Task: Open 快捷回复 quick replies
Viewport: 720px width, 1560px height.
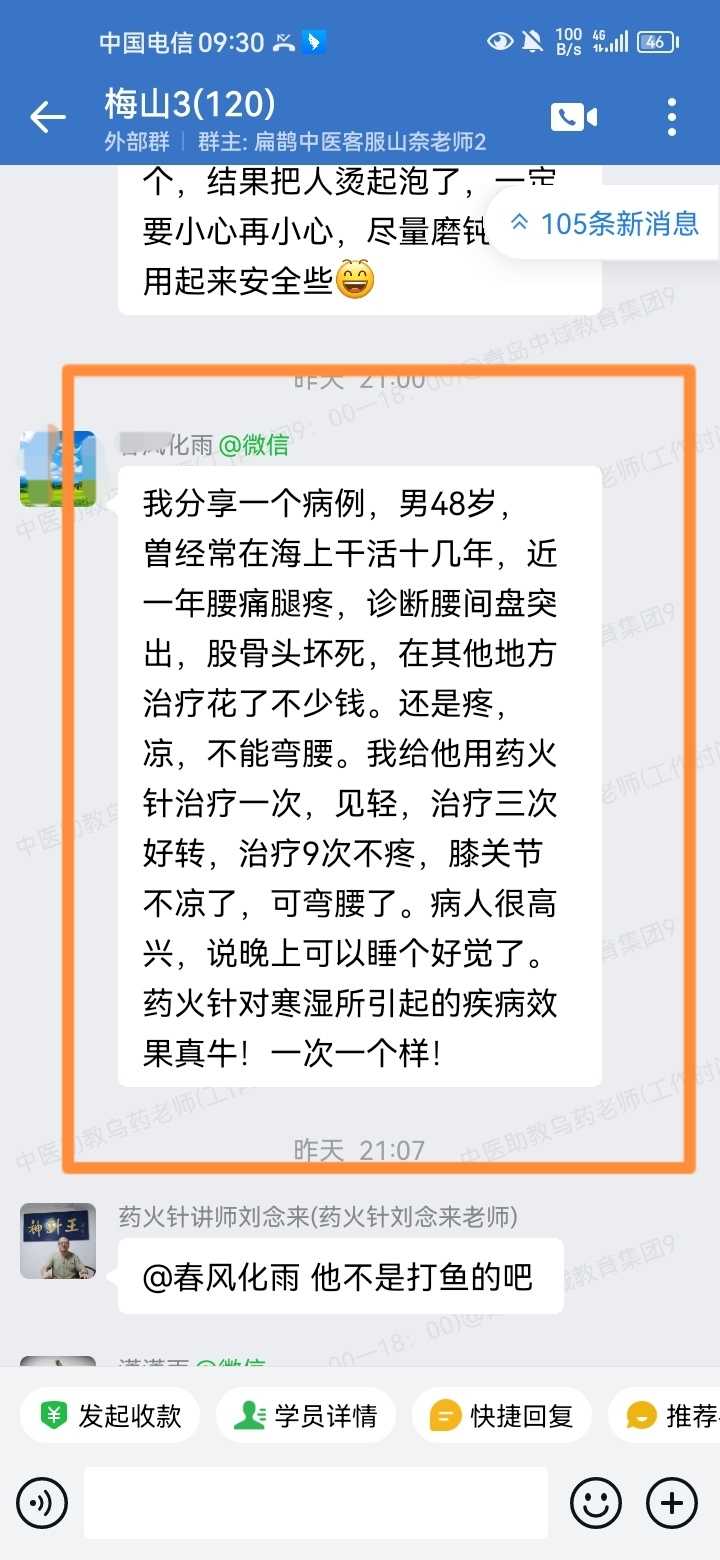Action: [502, 1416]
